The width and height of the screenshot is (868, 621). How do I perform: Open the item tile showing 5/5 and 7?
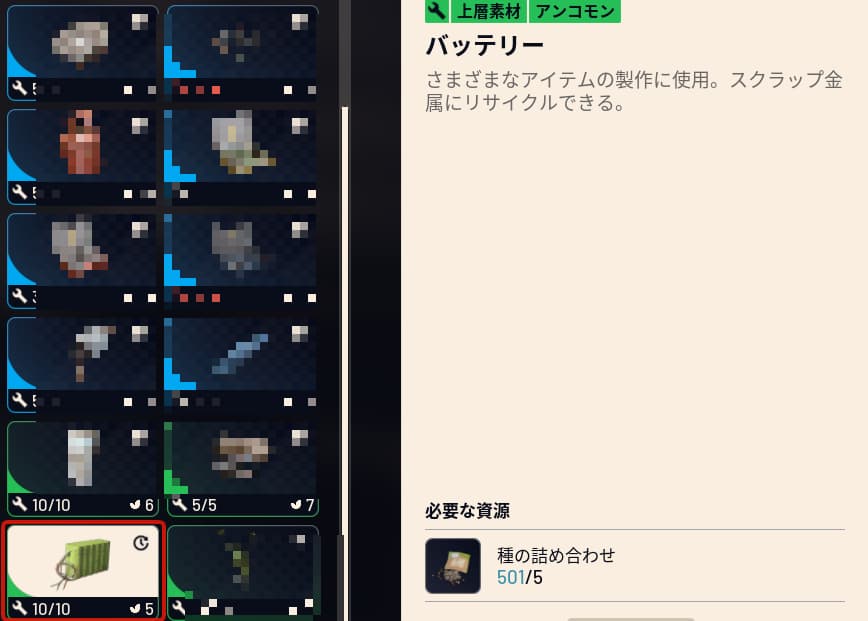point(242,467)
